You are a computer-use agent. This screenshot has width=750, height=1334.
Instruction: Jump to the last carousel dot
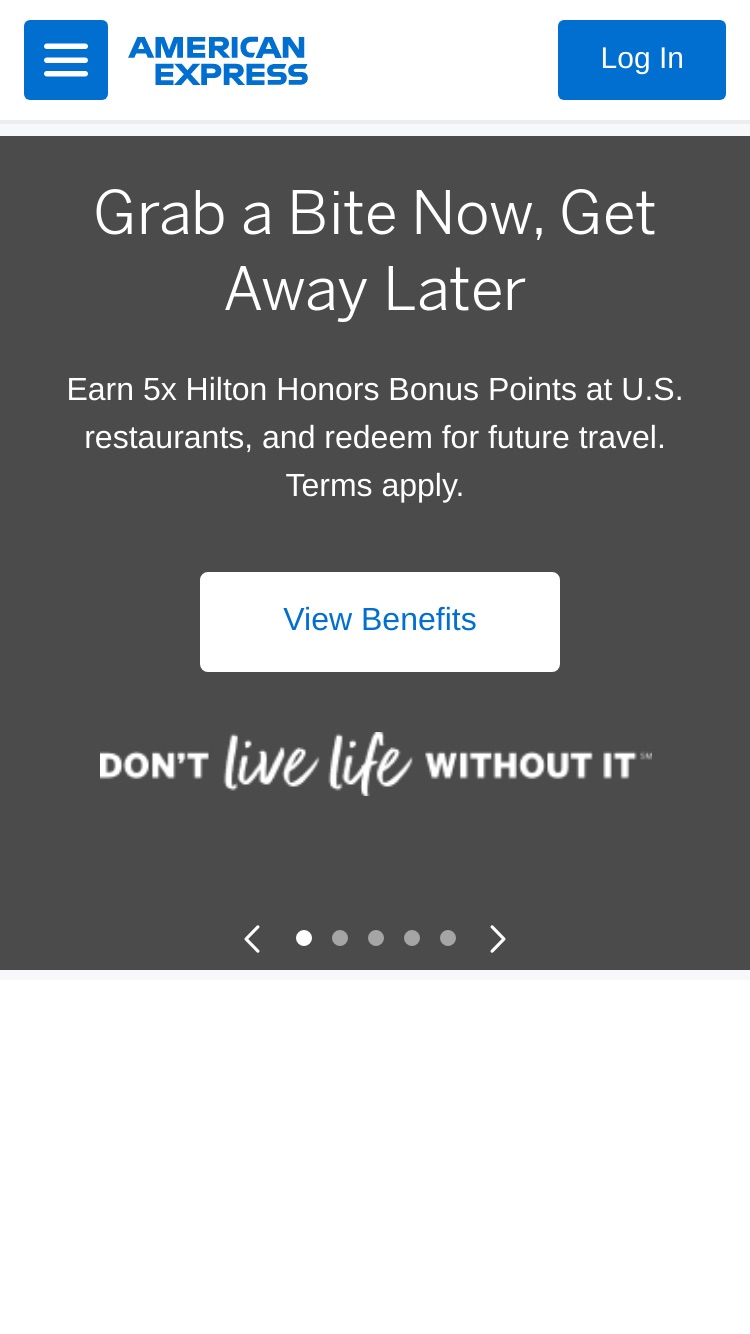click(448, 938)
